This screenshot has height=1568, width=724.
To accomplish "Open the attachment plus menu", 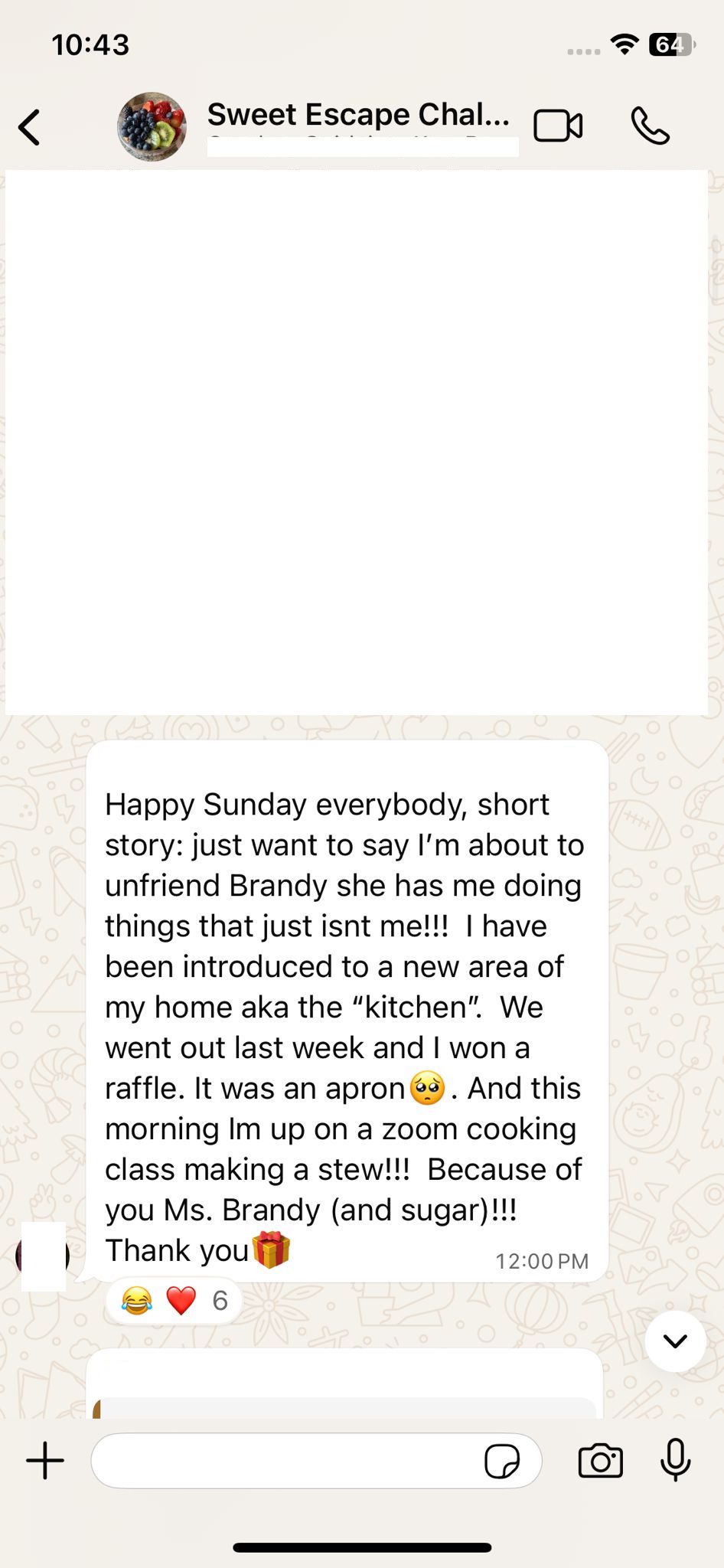I will [45, 1460].
